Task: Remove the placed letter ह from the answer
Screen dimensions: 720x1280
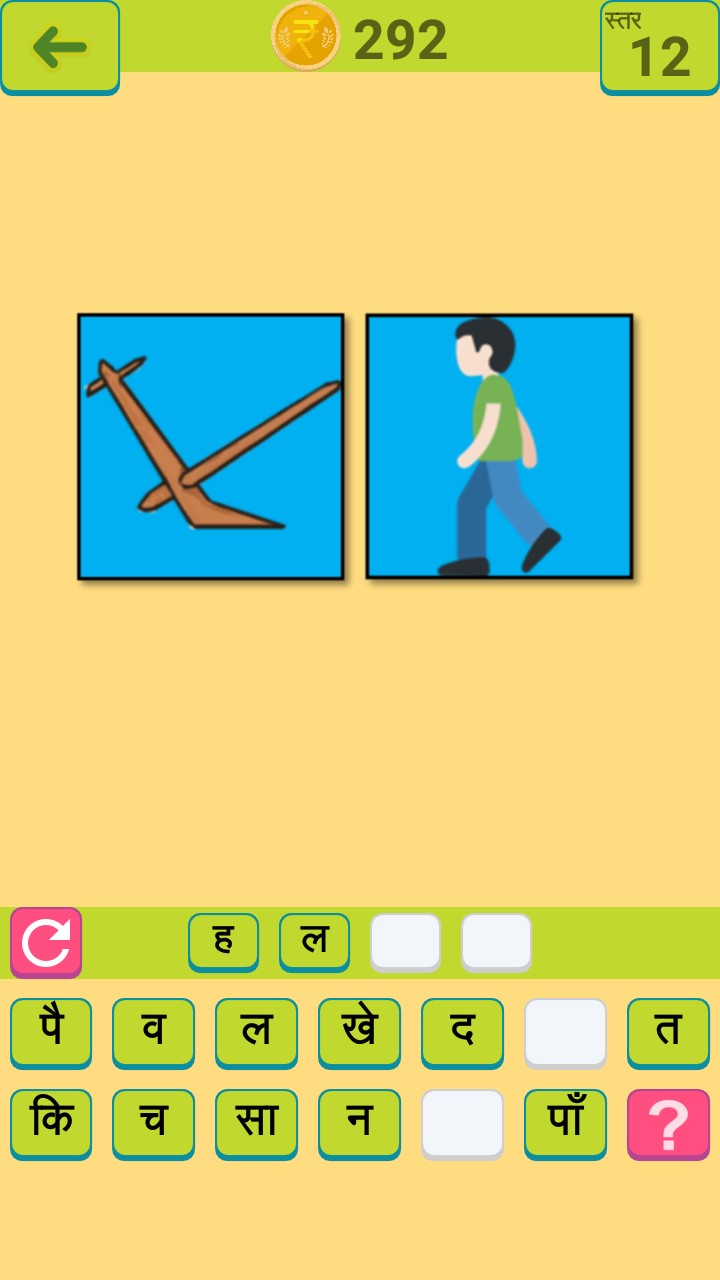Action: [x=224, y=941]
